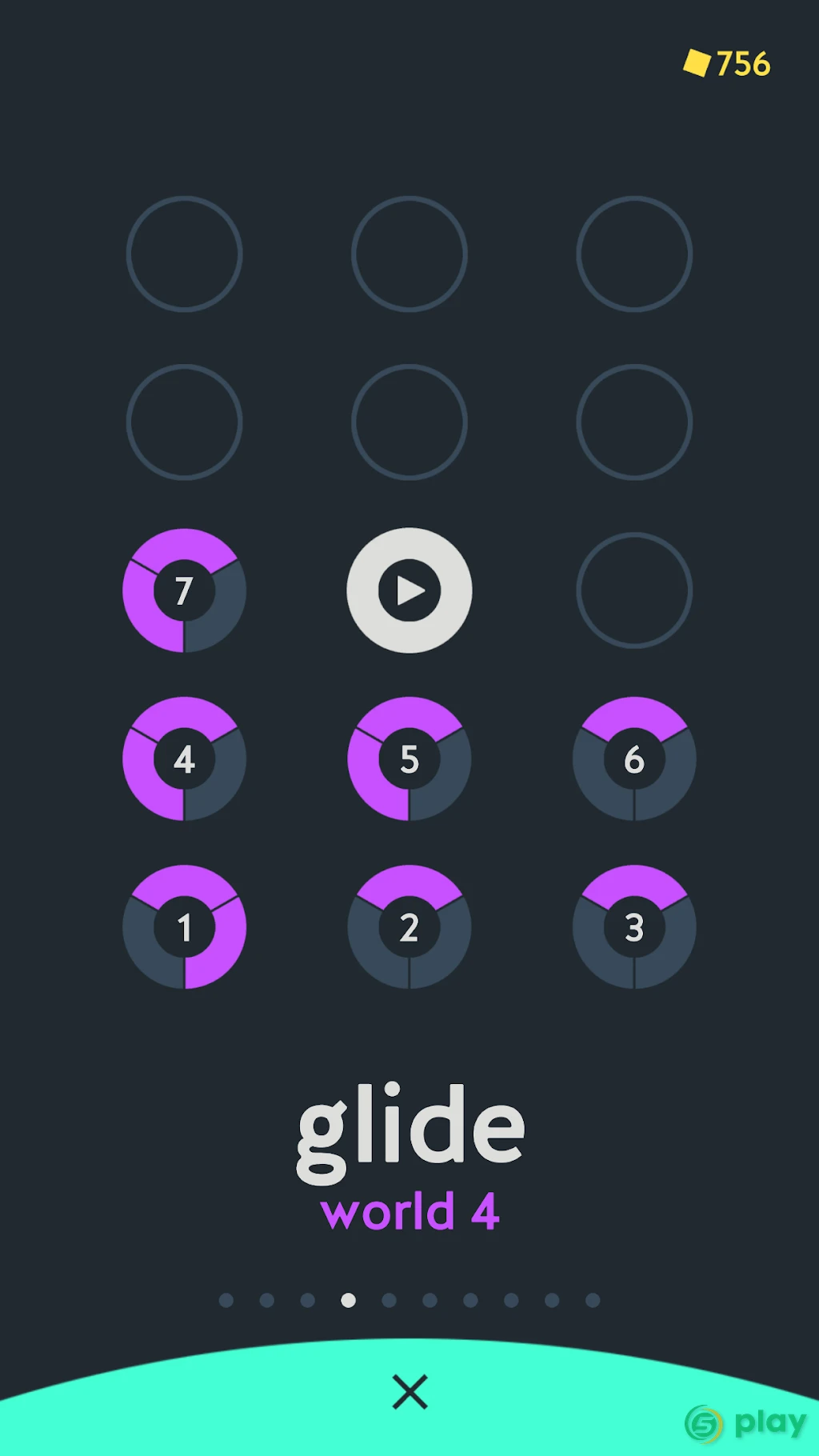
Task: Select level 4
Action: click(184, 758)
